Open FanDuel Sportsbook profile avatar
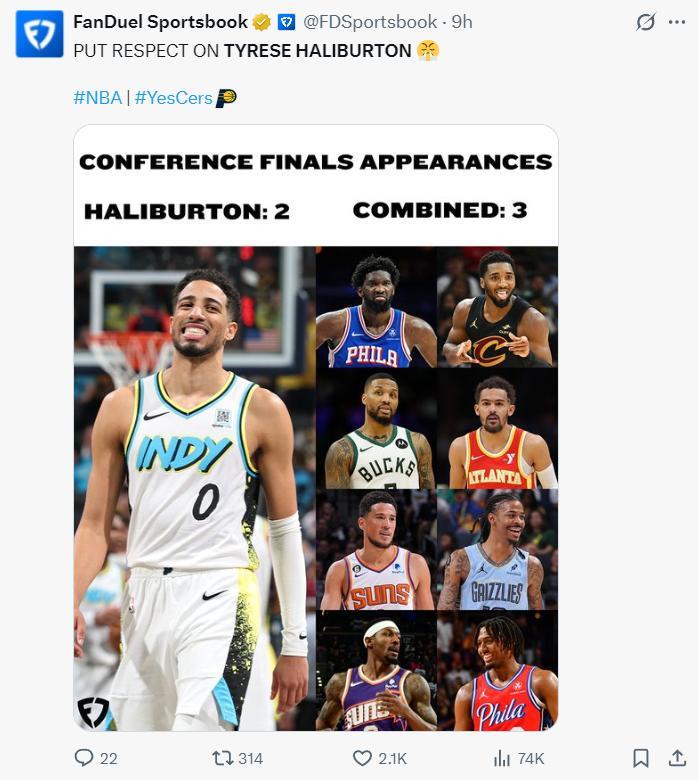 [x=39, y=33]
